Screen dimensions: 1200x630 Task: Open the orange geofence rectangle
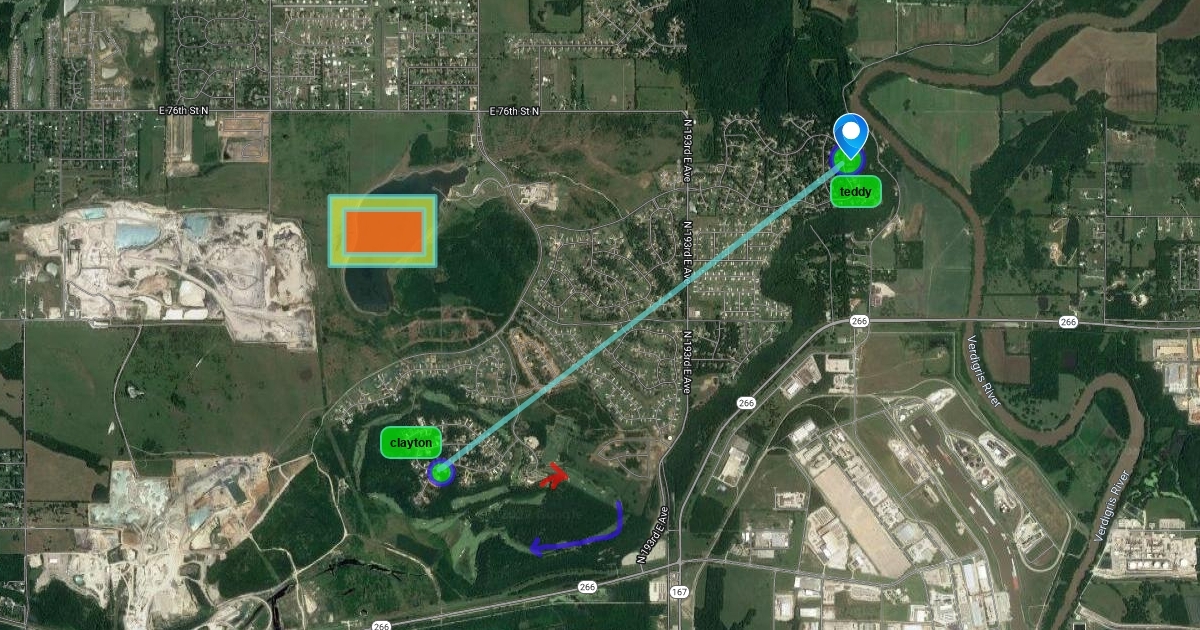pos(384,232)
